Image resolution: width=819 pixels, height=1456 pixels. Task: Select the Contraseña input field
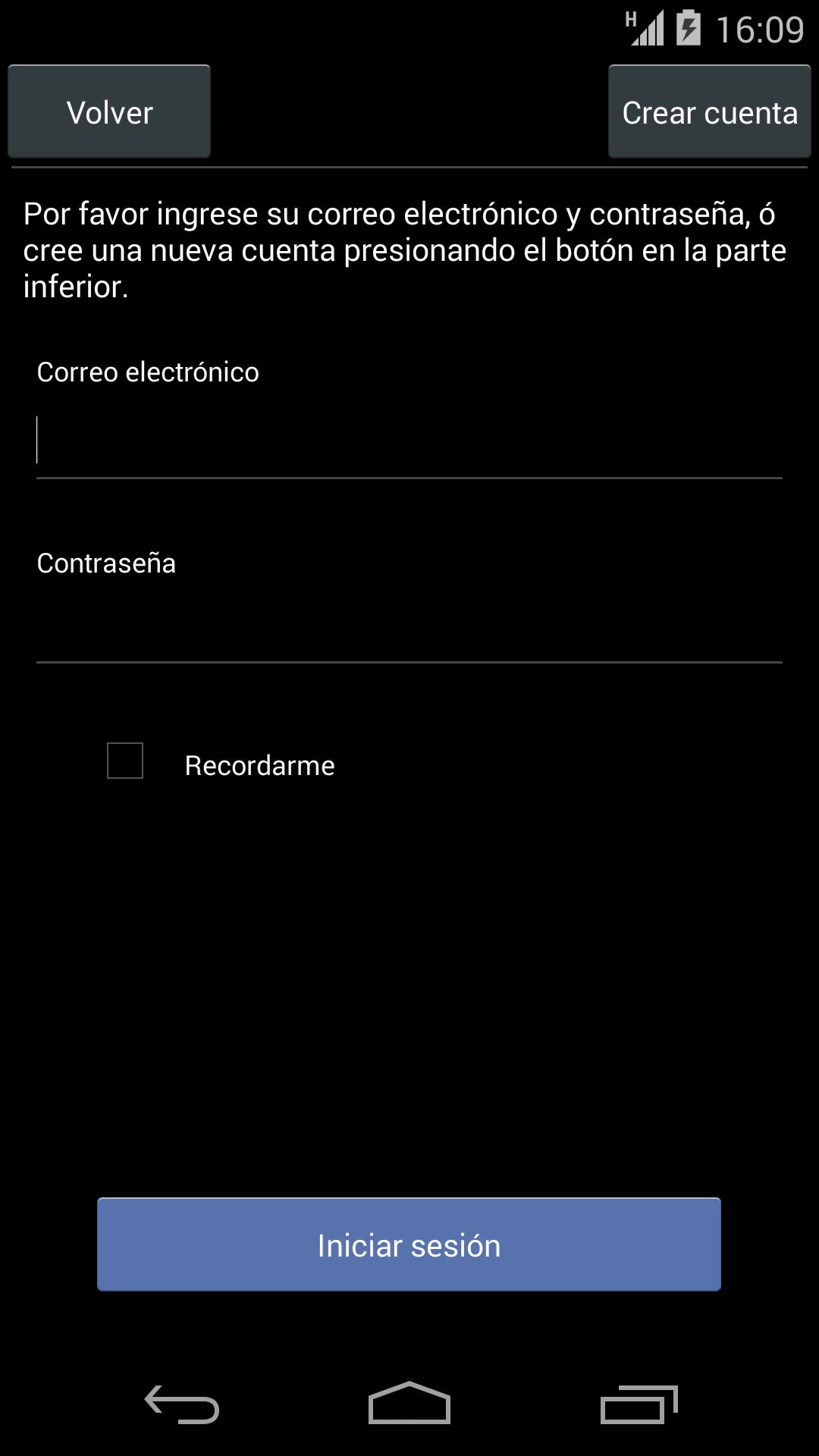409,629
